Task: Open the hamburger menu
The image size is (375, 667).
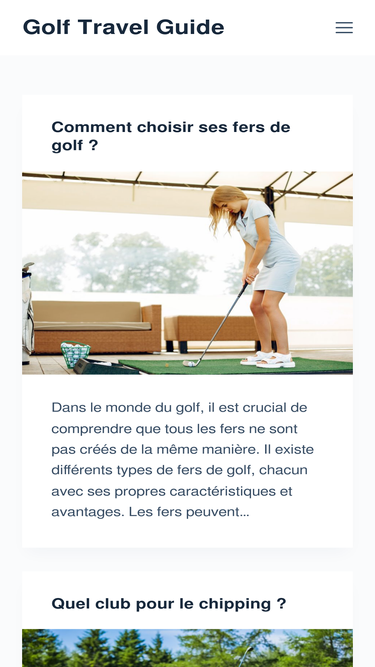Action: [344, 28]
